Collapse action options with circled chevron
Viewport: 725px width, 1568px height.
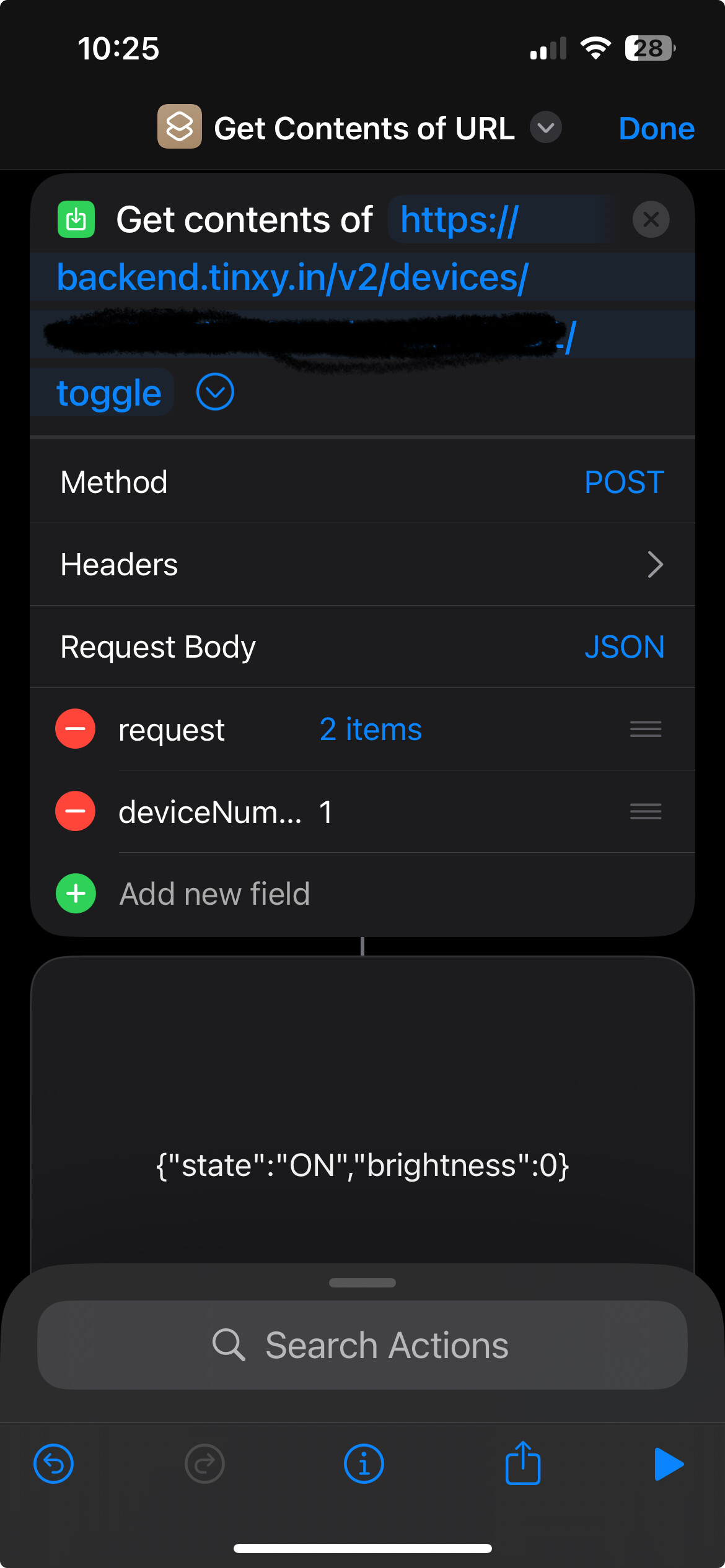coord(215,392)
